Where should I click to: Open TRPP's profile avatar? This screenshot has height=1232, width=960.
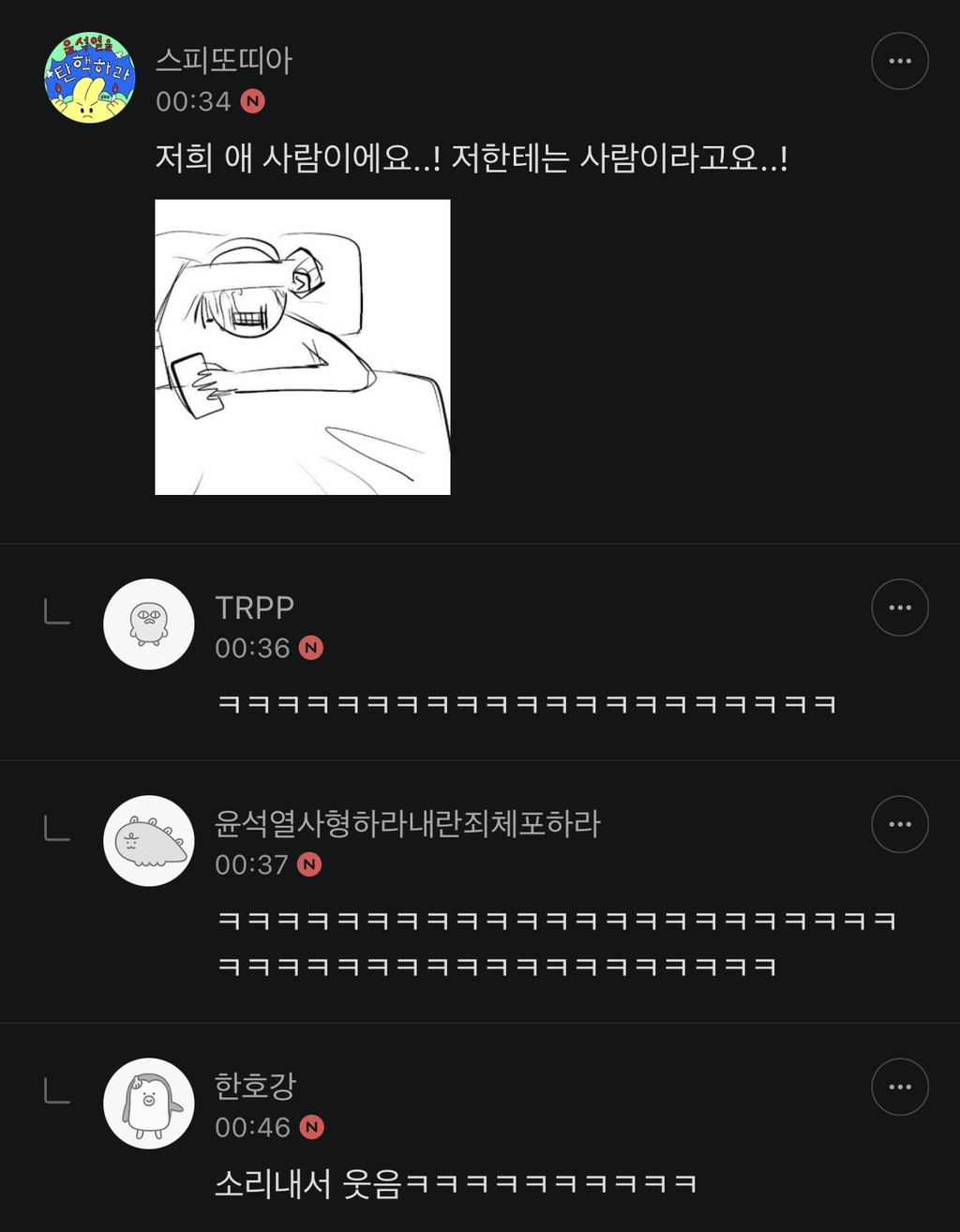[148, 624]
